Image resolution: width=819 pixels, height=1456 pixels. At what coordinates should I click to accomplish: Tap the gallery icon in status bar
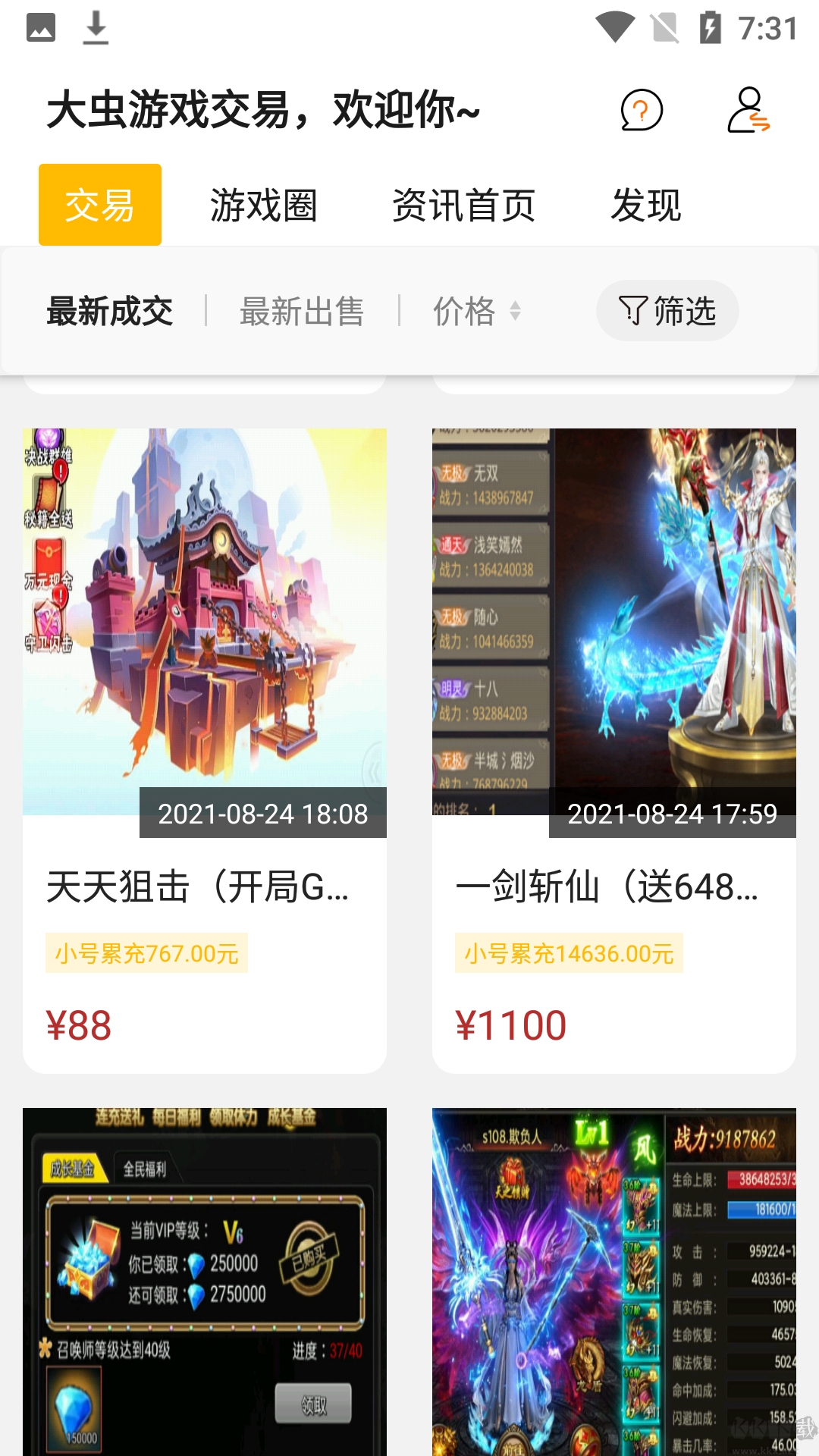click(x=40, y=27)
